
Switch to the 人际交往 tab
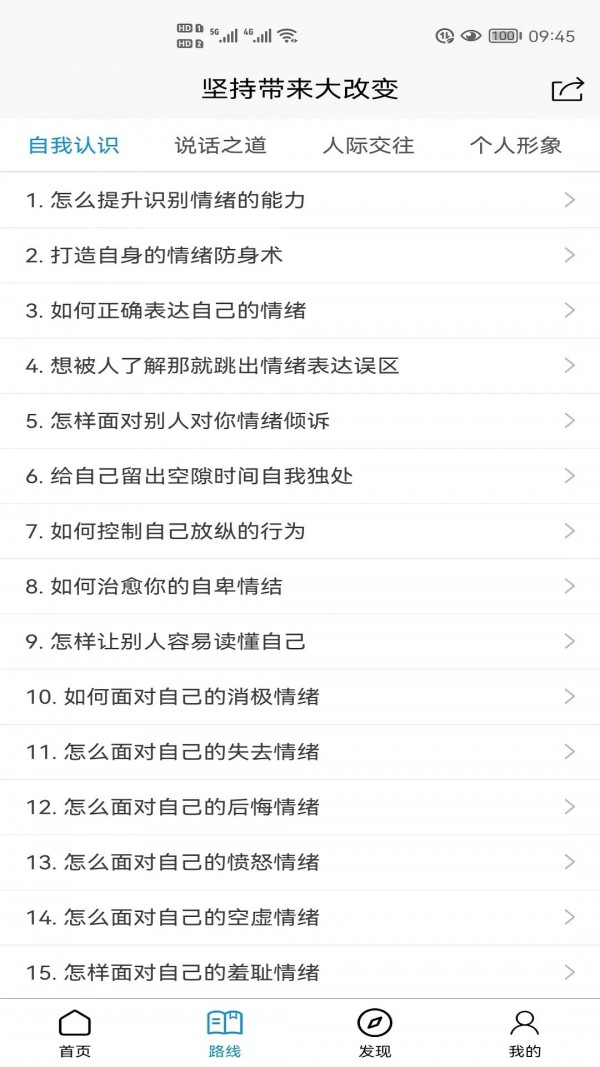tap(368, 145)
